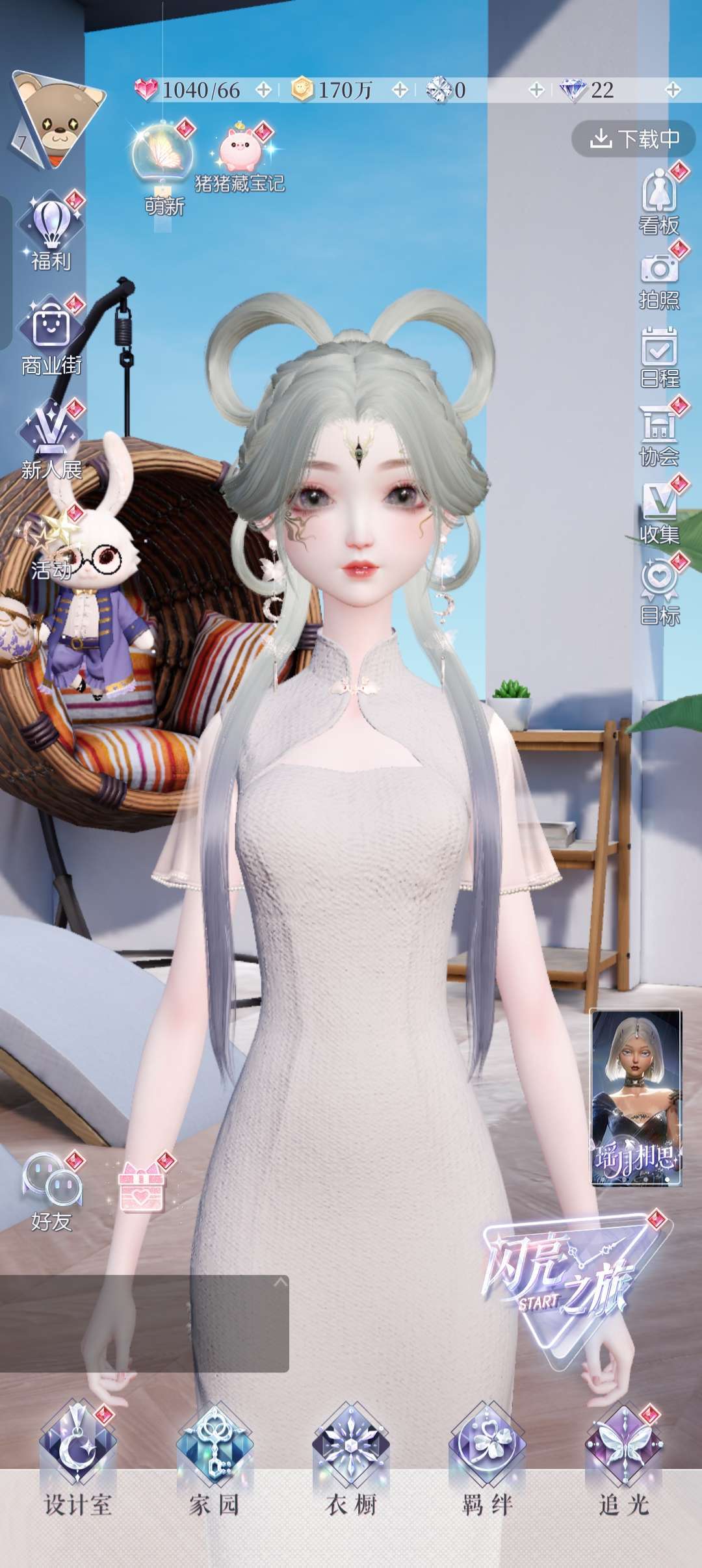Open the 瑶月相思 event banner
This screenshot has height=1568, width=702.
636,1097
